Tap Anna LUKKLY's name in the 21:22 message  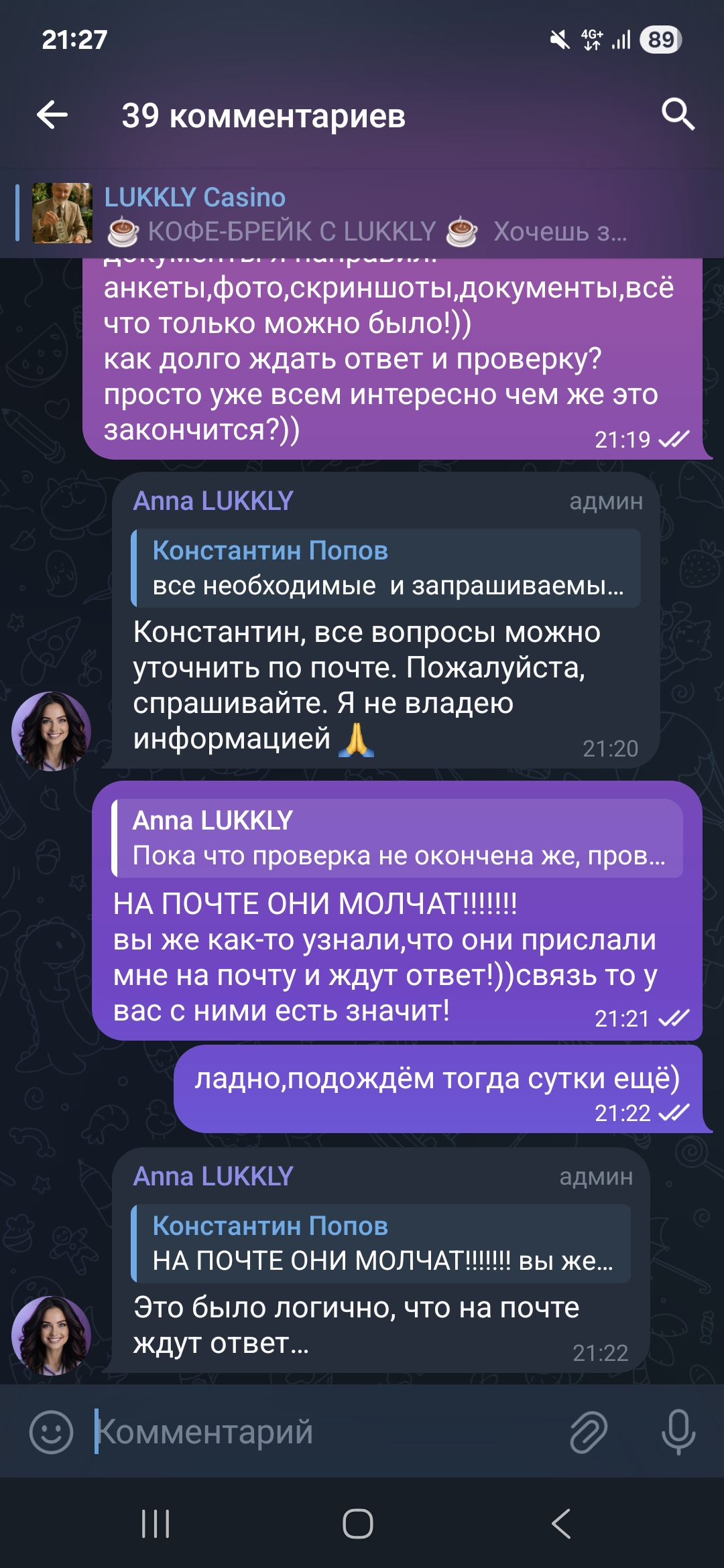click(x=213, y=1176)
